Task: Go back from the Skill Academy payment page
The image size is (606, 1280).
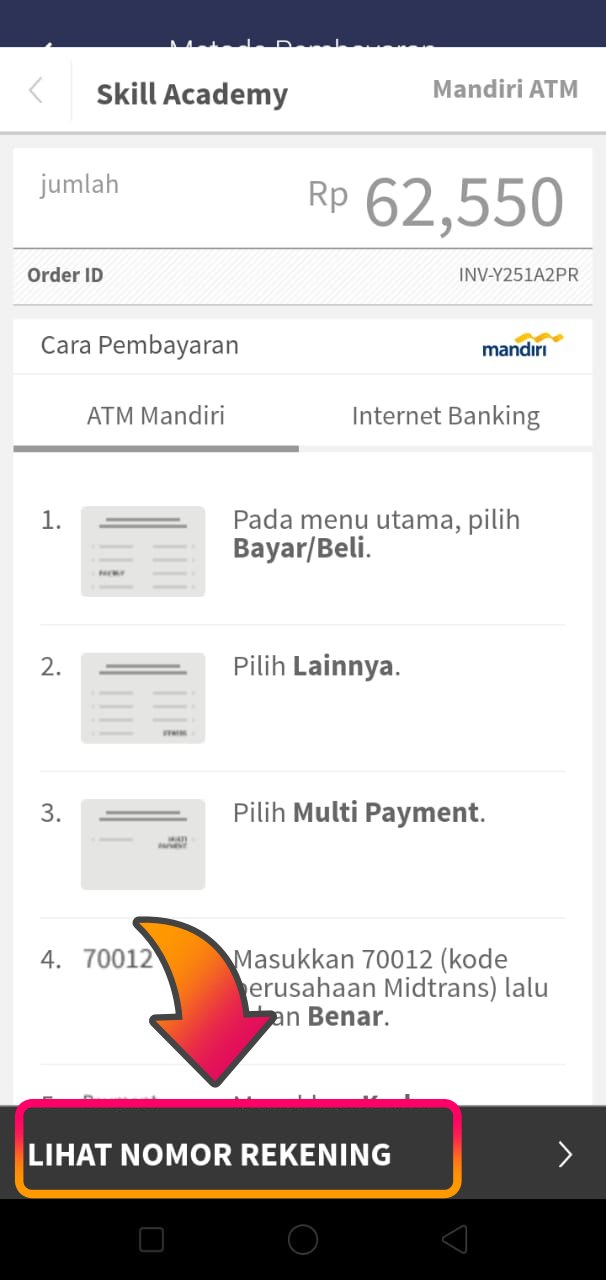Action: pos(36,91)
